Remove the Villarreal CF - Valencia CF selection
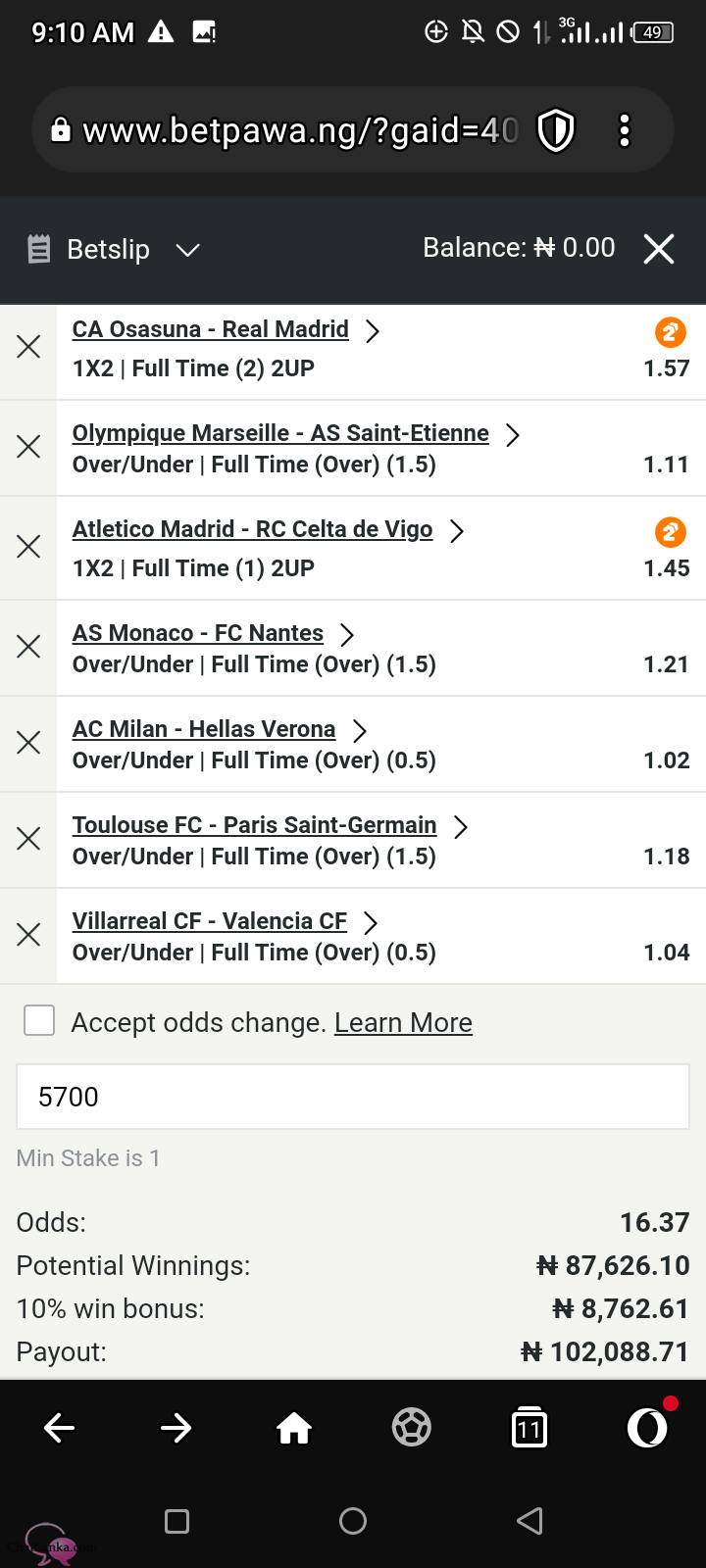Image resolution: width=706 pixels, height=1568 pixels. point(28,935)
